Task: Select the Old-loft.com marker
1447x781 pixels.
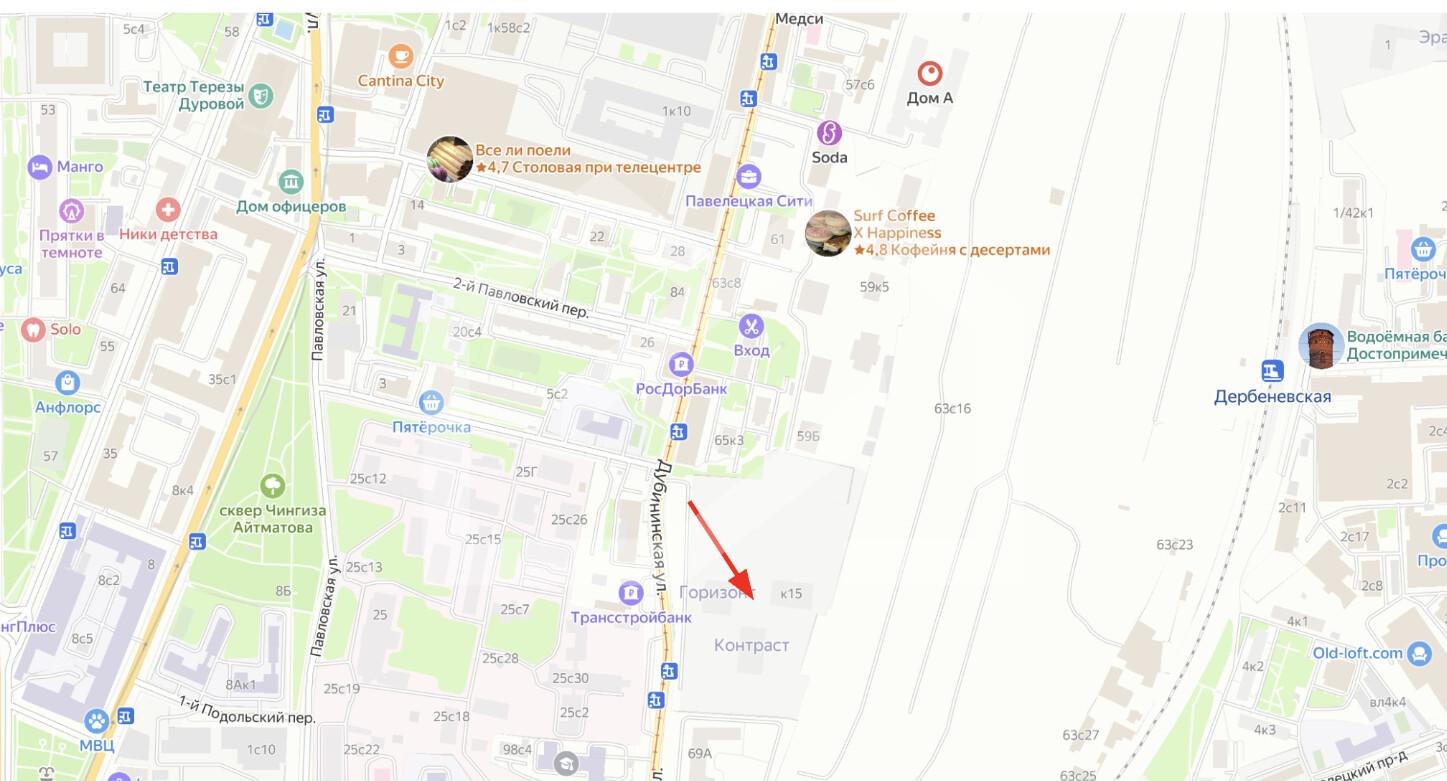Action: (1418, 654)
